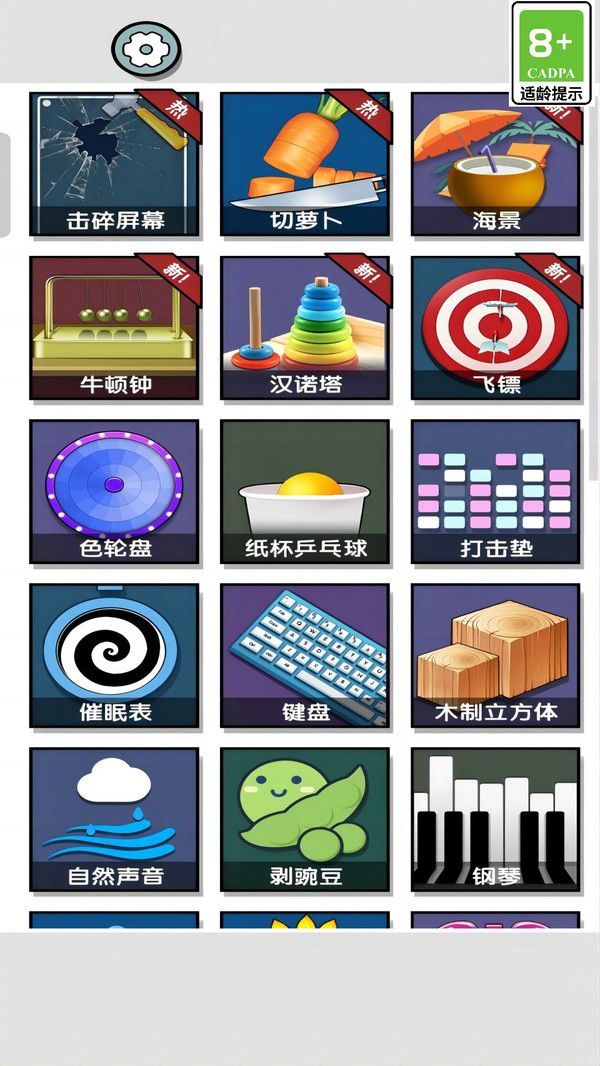
Task: Tap the 键盘 keyboard tile
Action: pyautogui.click(x=305, y=656)
